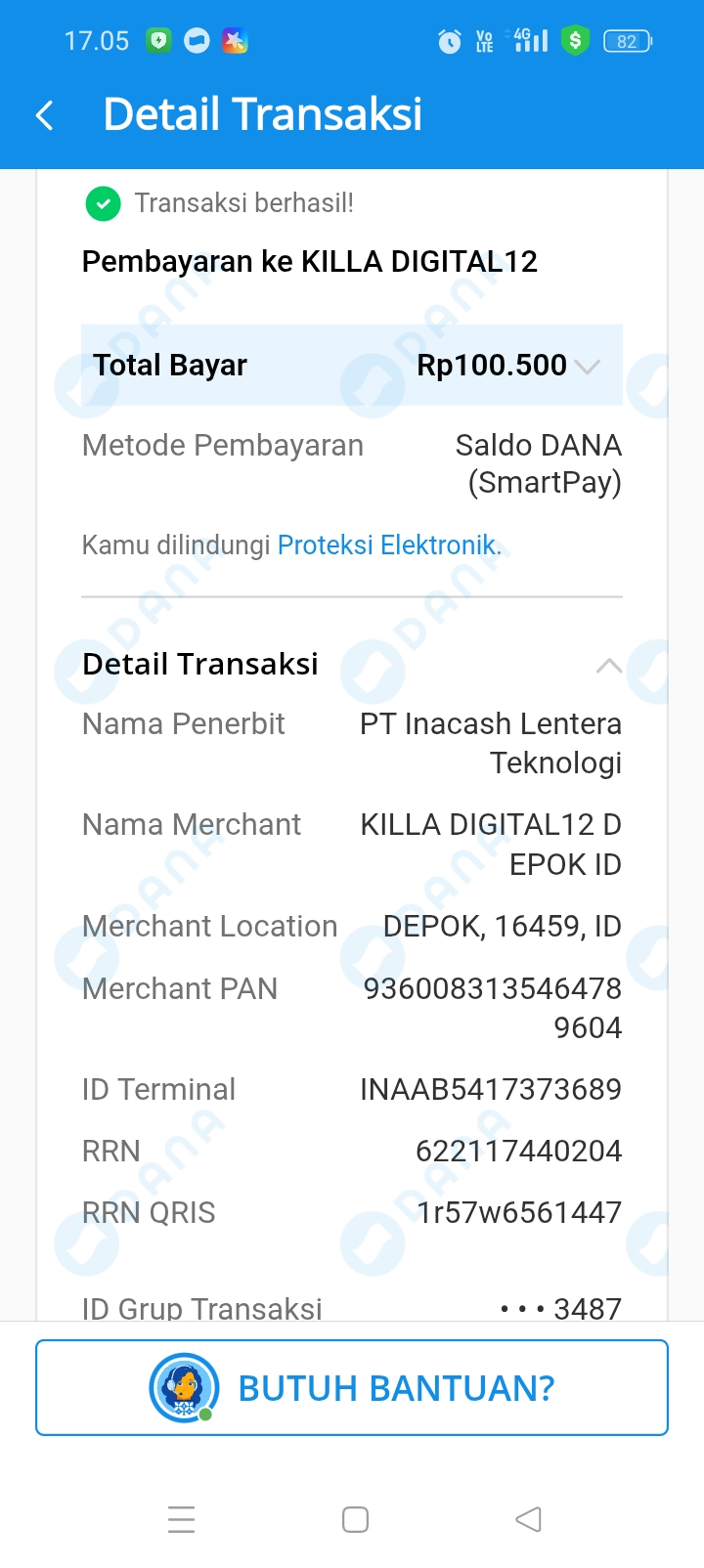Go back using the header arrow
The width and height of the screenshot is (704, 1568).
(x=44, y=115)
